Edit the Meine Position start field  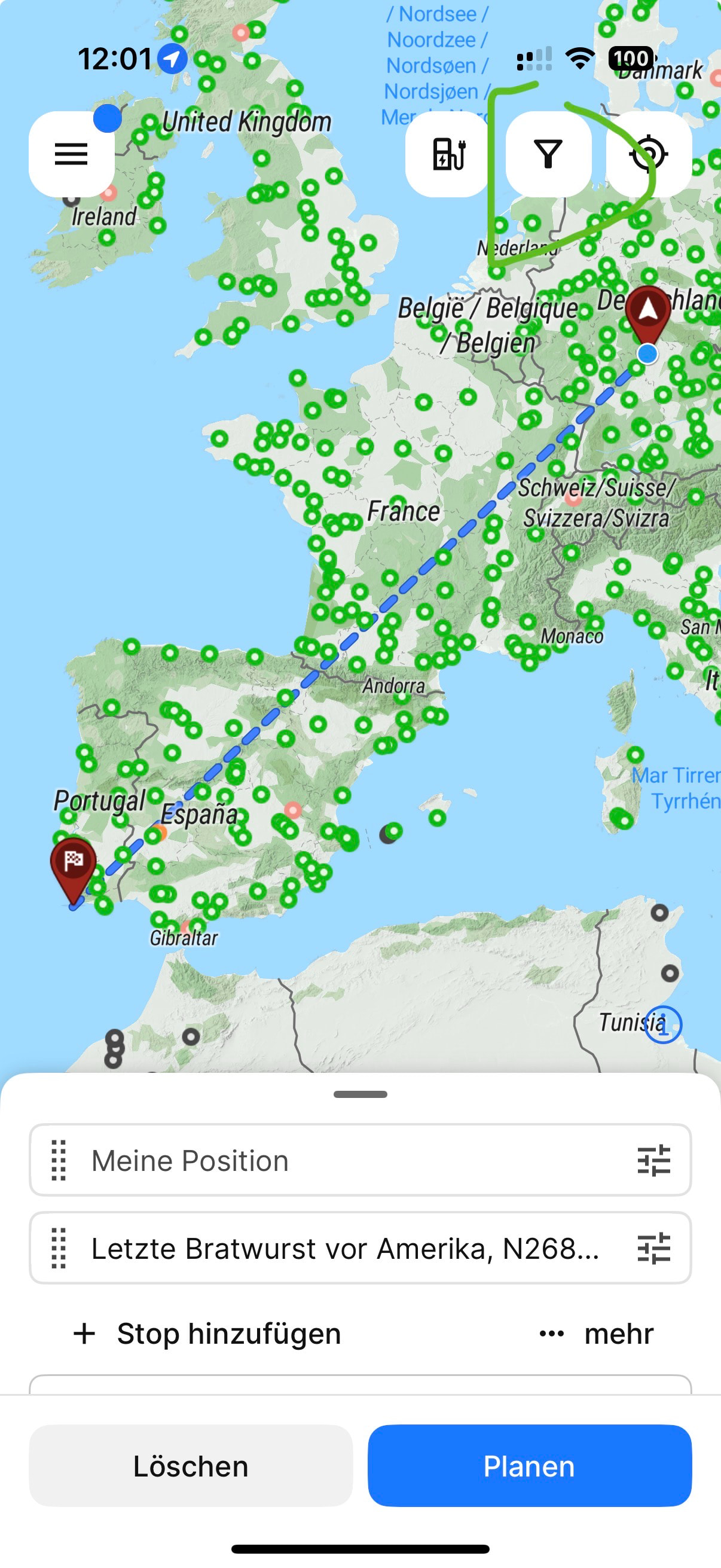(x=341, y=1160)
